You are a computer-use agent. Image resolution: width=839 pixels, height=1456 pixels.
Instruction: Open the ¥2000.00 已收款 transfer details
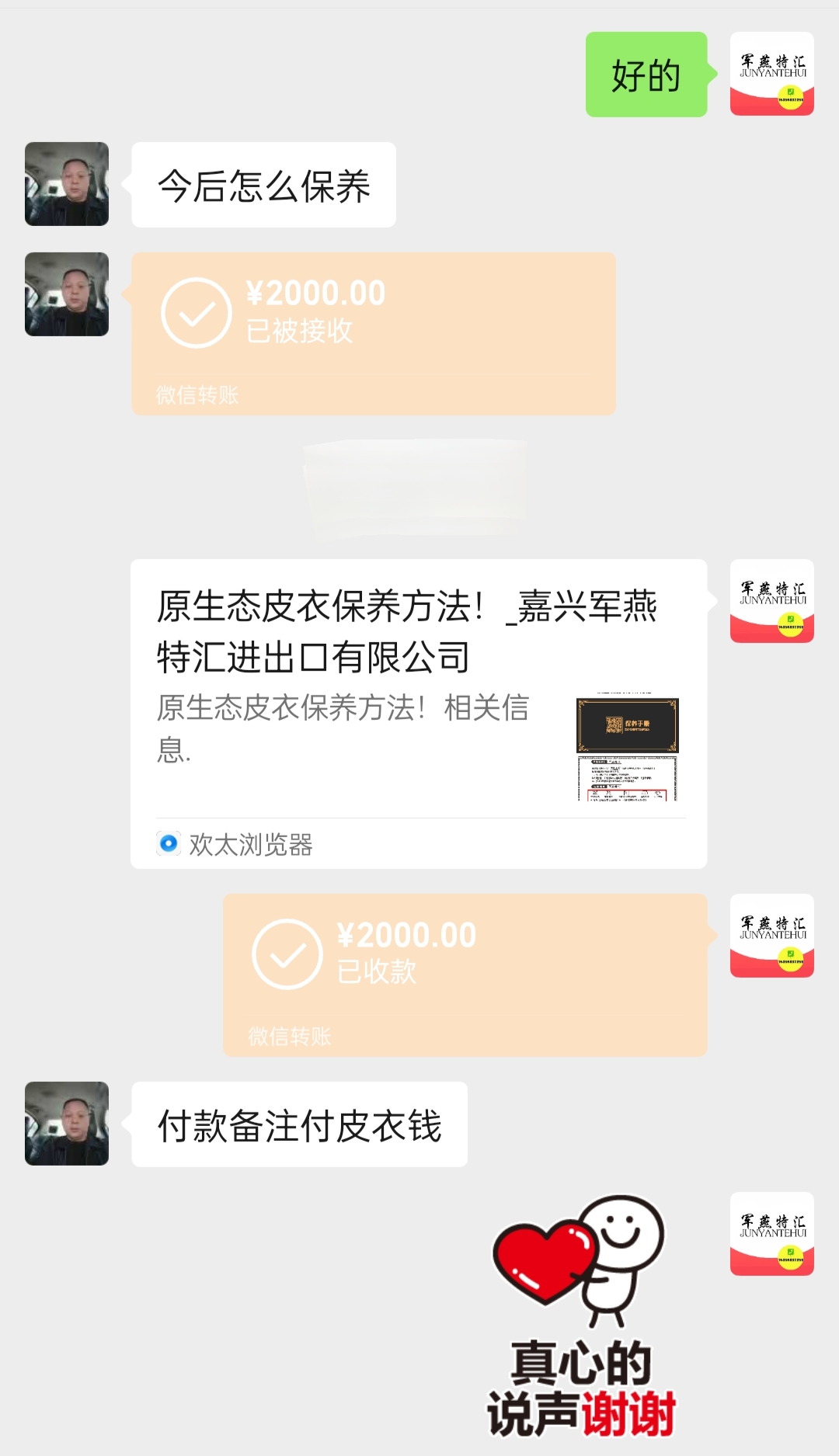pyautogui.click(x=465, y=974)
